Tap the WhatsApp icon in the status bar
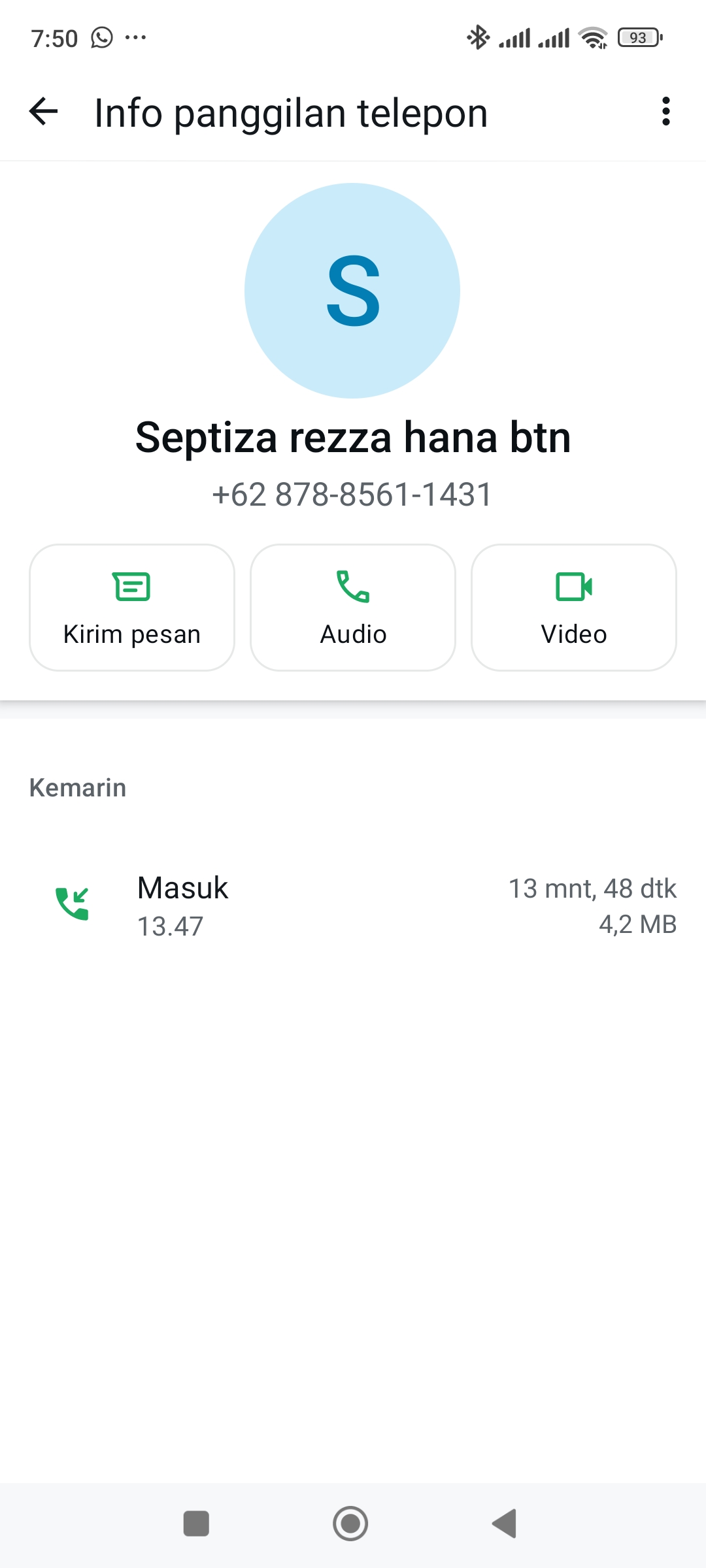Viewport: 706px width, 1568px height. click(x=101, y=37)
